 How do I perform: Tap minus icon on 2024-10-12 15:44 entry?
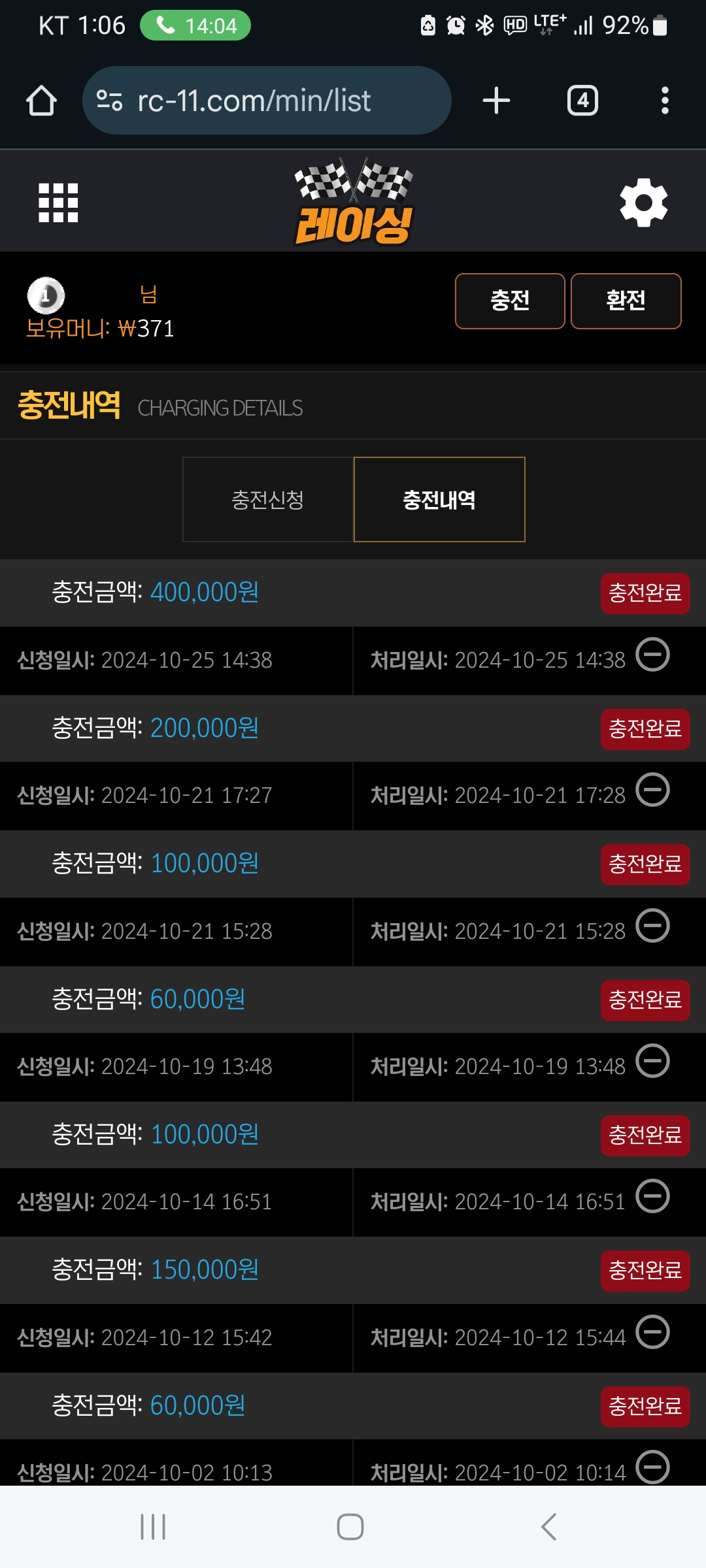pos(653,1332)
